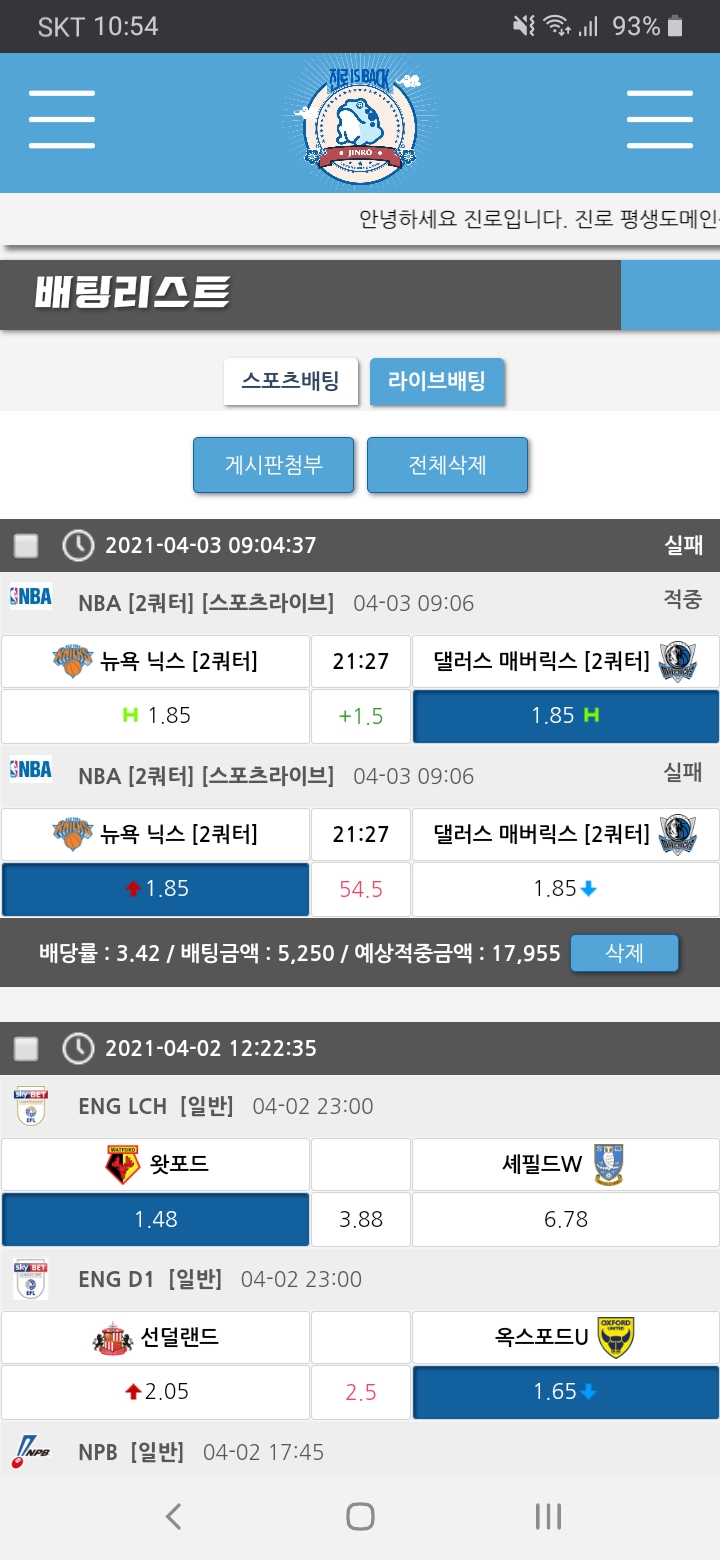Check the box for bet 2021-04-02 12:22:35
The image size is (720, 1560).
pos(26,1048)
